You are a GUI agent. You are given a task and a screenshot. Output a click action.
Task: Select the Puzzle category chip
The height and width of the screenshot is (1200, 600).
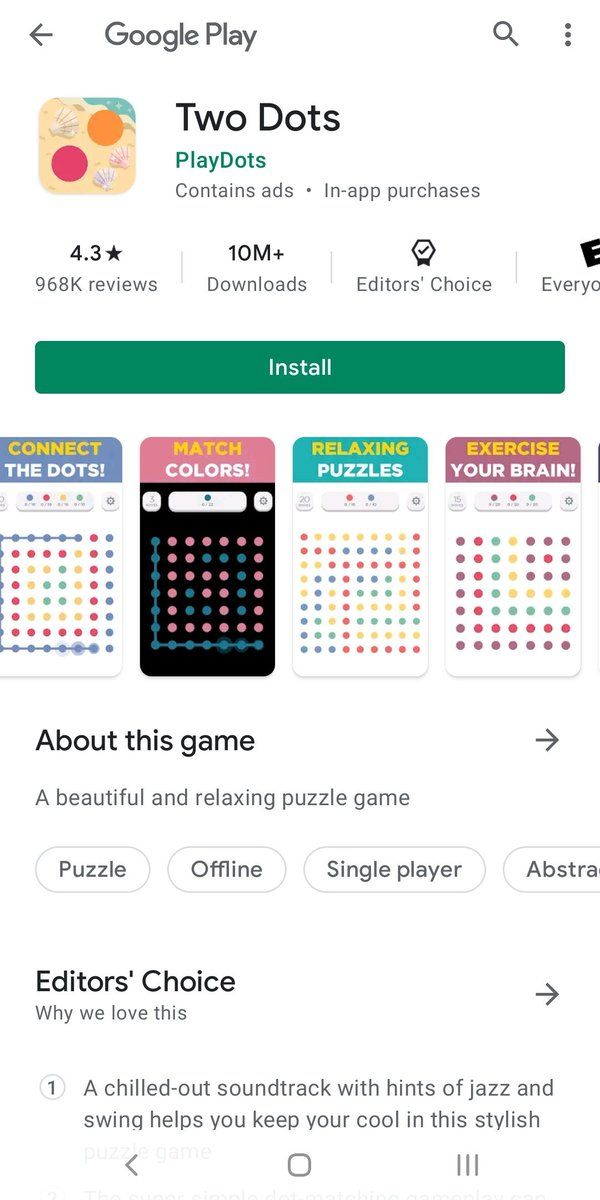tap(92, 869)
